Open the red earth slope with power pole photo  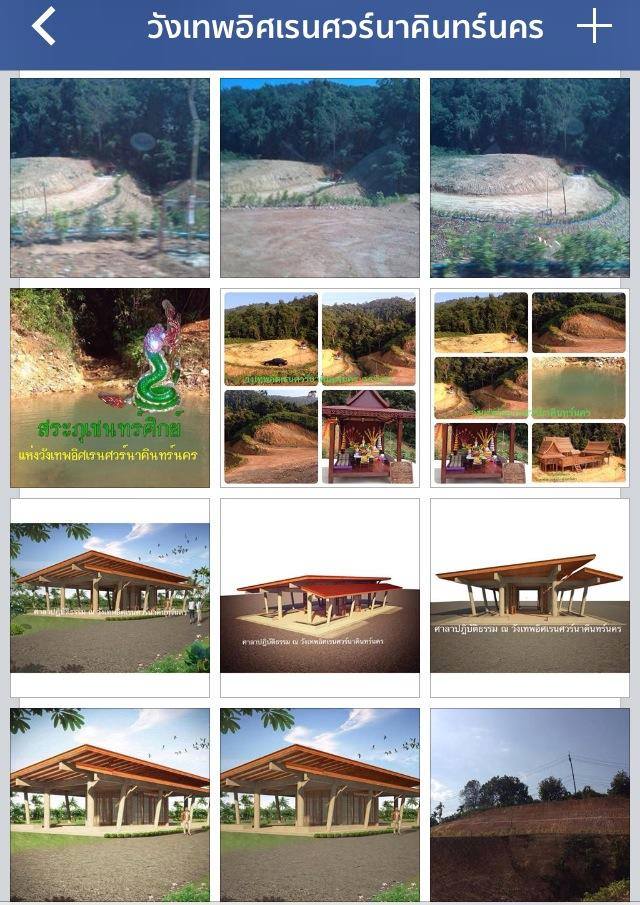530,805
